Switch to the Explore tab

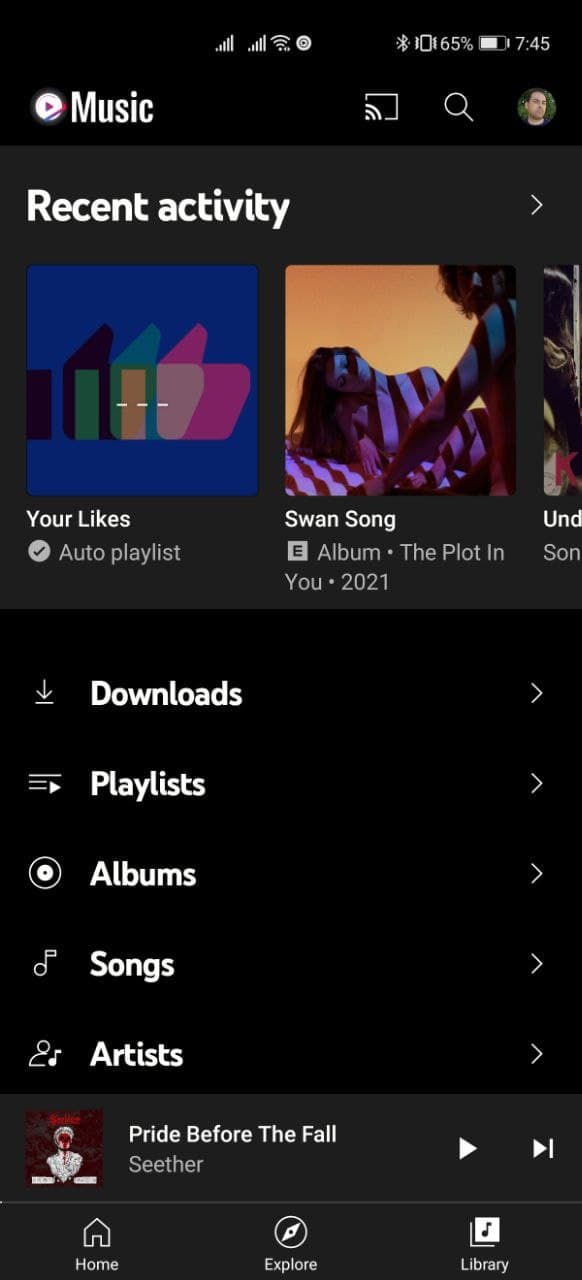(x=290, y=1244)
